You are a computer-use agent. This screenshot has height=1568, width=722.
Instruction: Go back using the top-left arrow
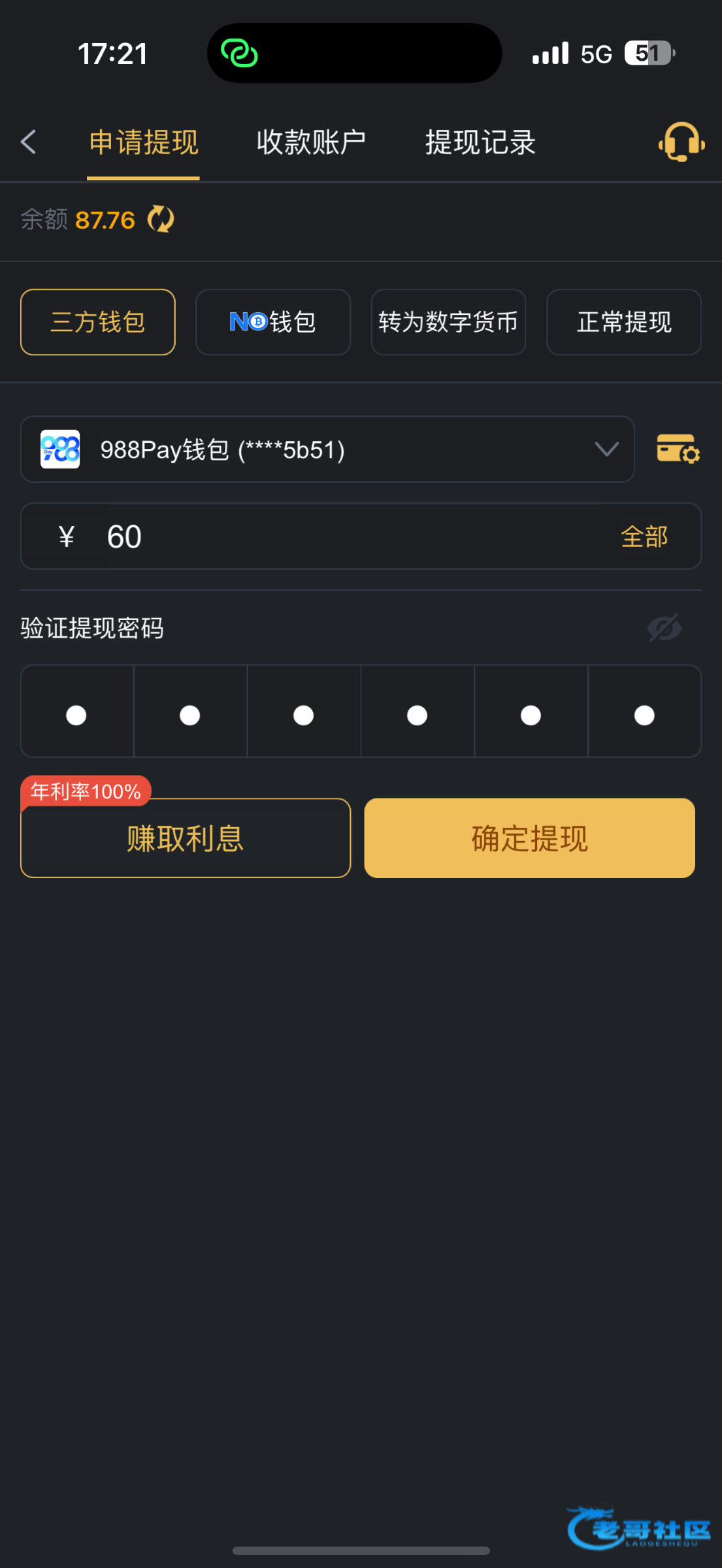(28, 142)
